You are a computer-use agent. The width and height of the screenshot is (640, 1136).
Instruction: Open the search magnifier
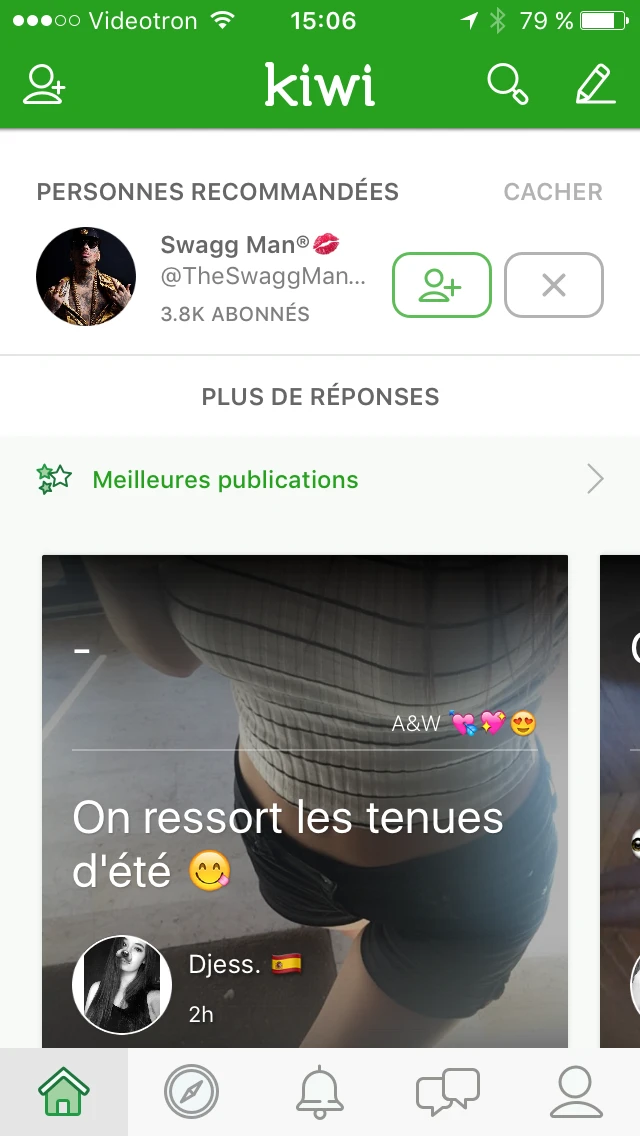click(507, 85)
